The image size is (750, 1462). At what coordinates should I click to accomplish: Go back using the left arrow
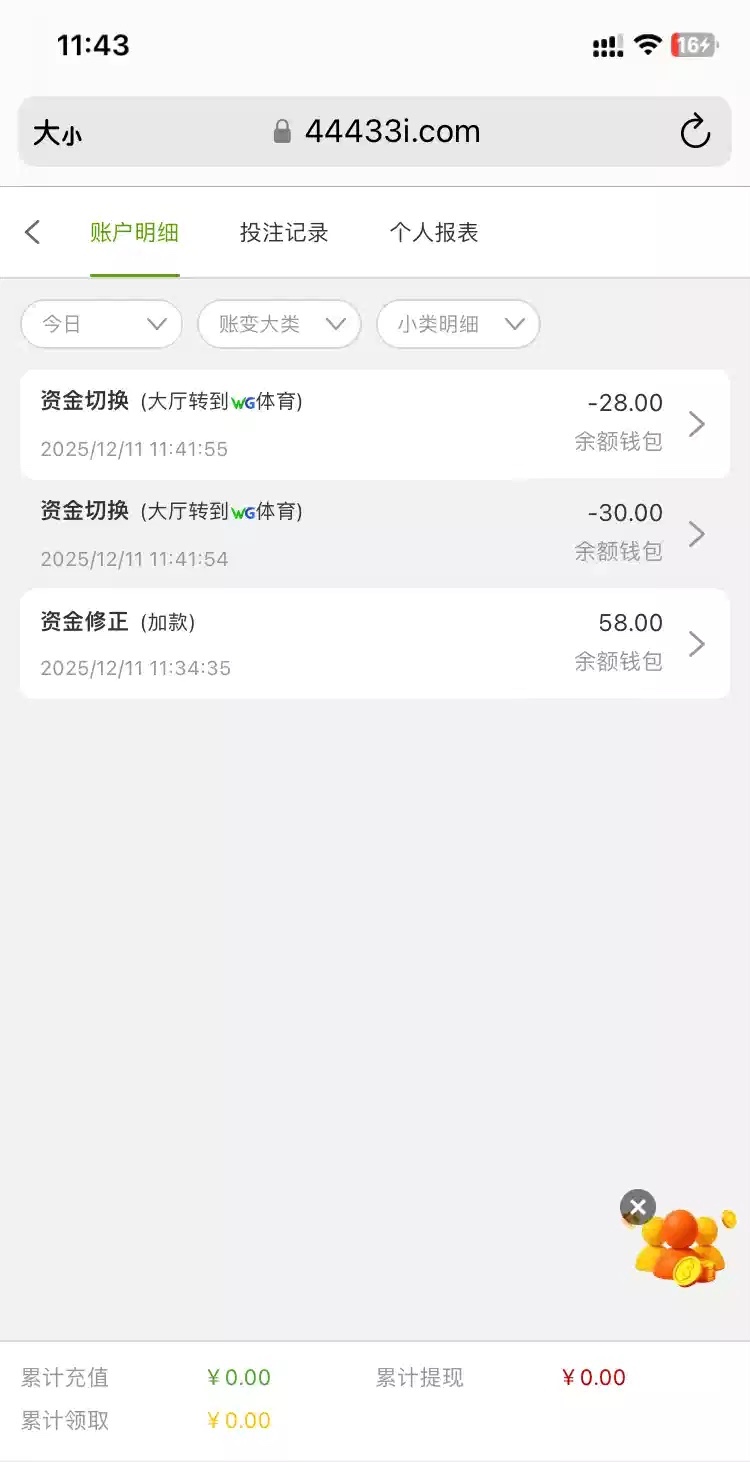coord(33,233)
